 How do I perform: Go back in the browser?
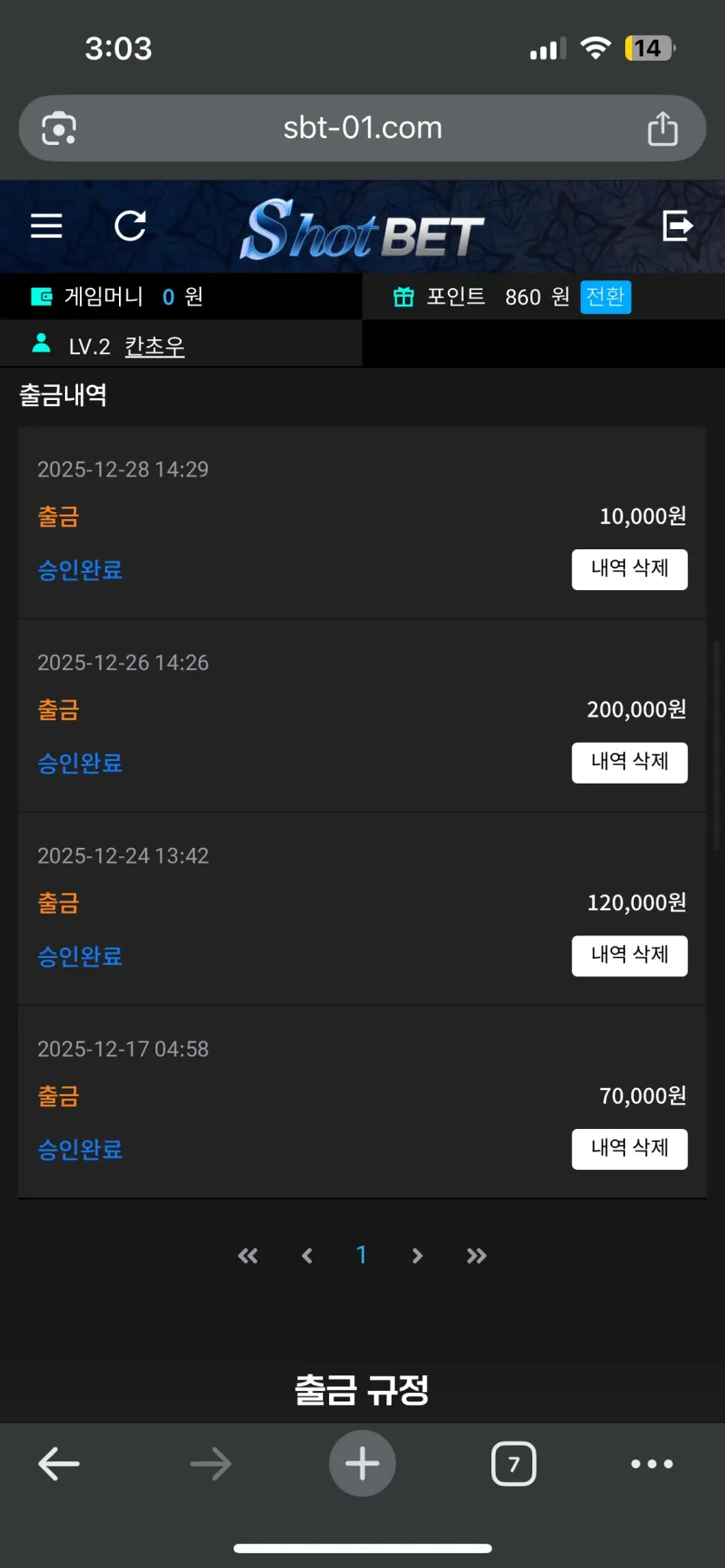click(x=59, y=1464)
